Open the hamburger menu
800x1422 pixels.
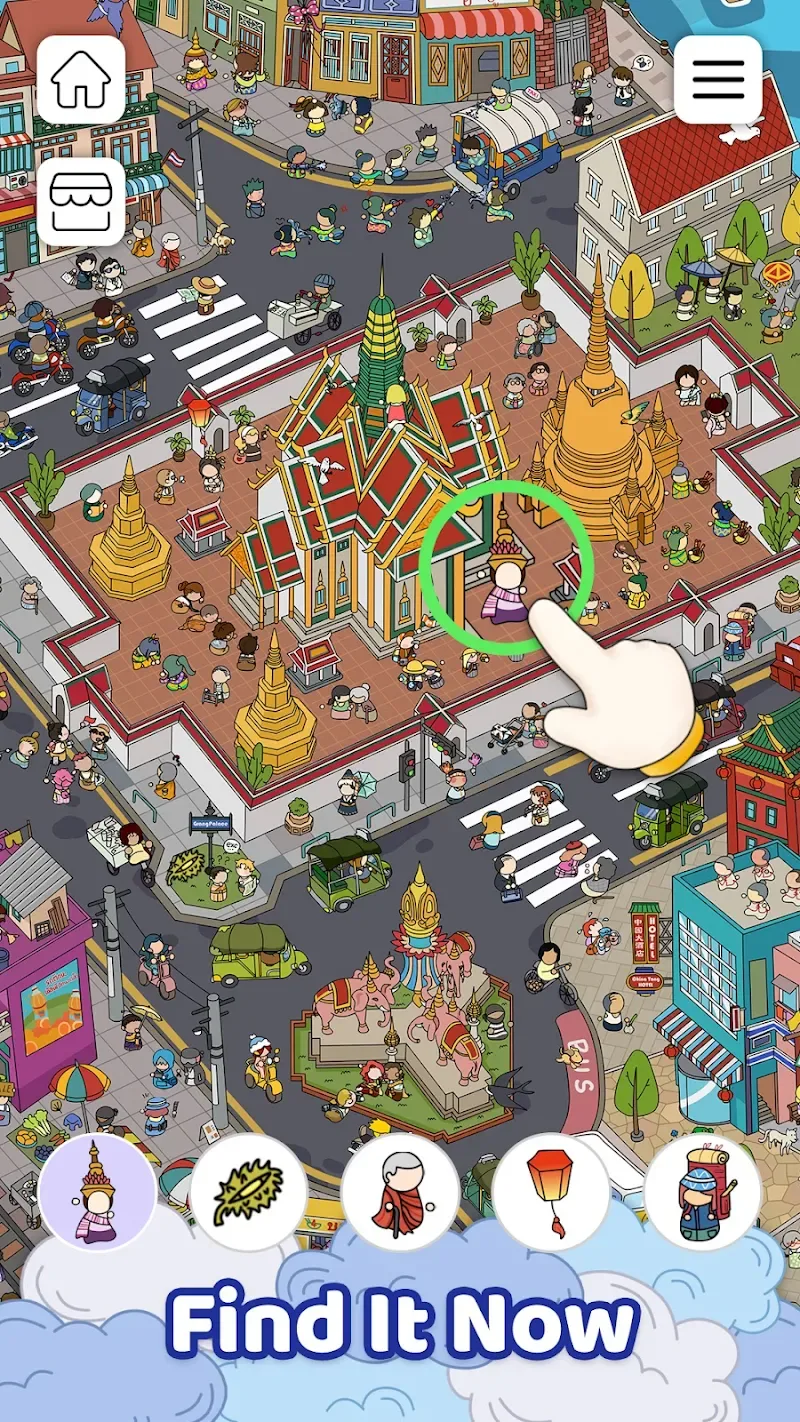tap(718, 80)
